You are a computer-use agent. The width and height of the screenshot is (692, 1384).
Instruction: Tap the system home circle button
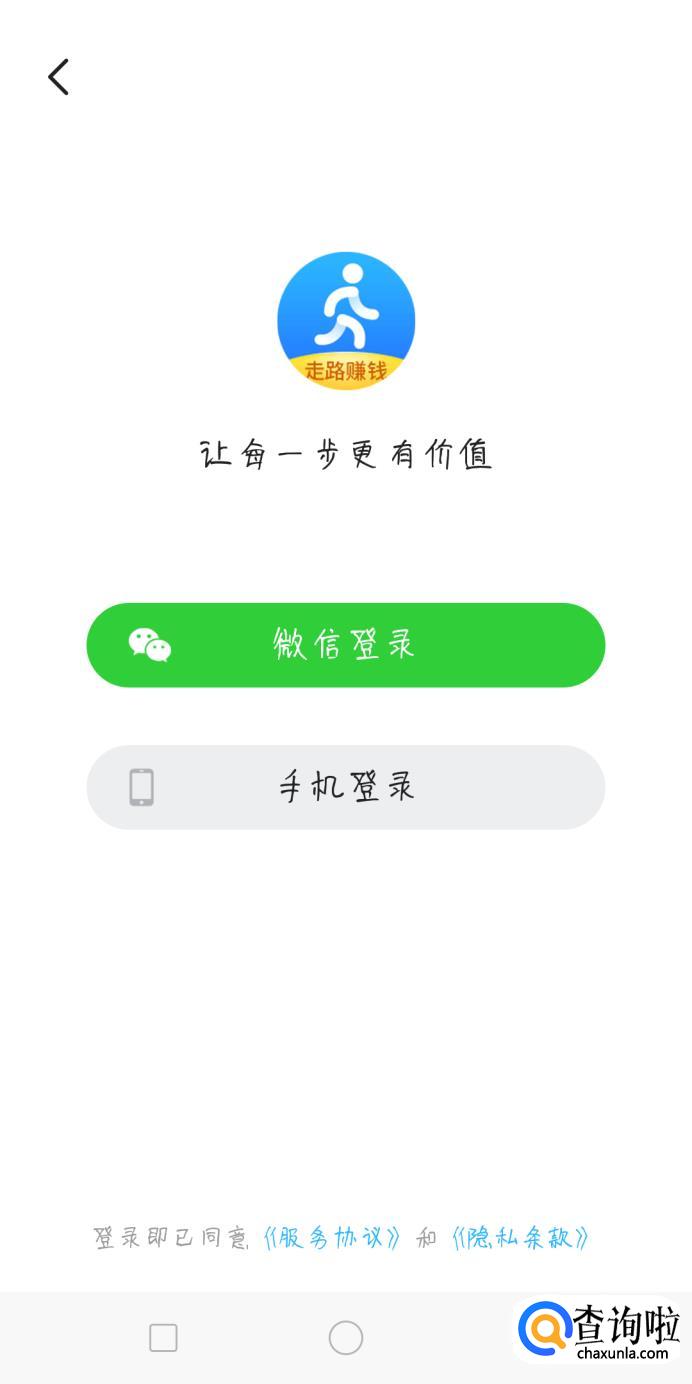pyautogui.click(x=346, y=1338)
